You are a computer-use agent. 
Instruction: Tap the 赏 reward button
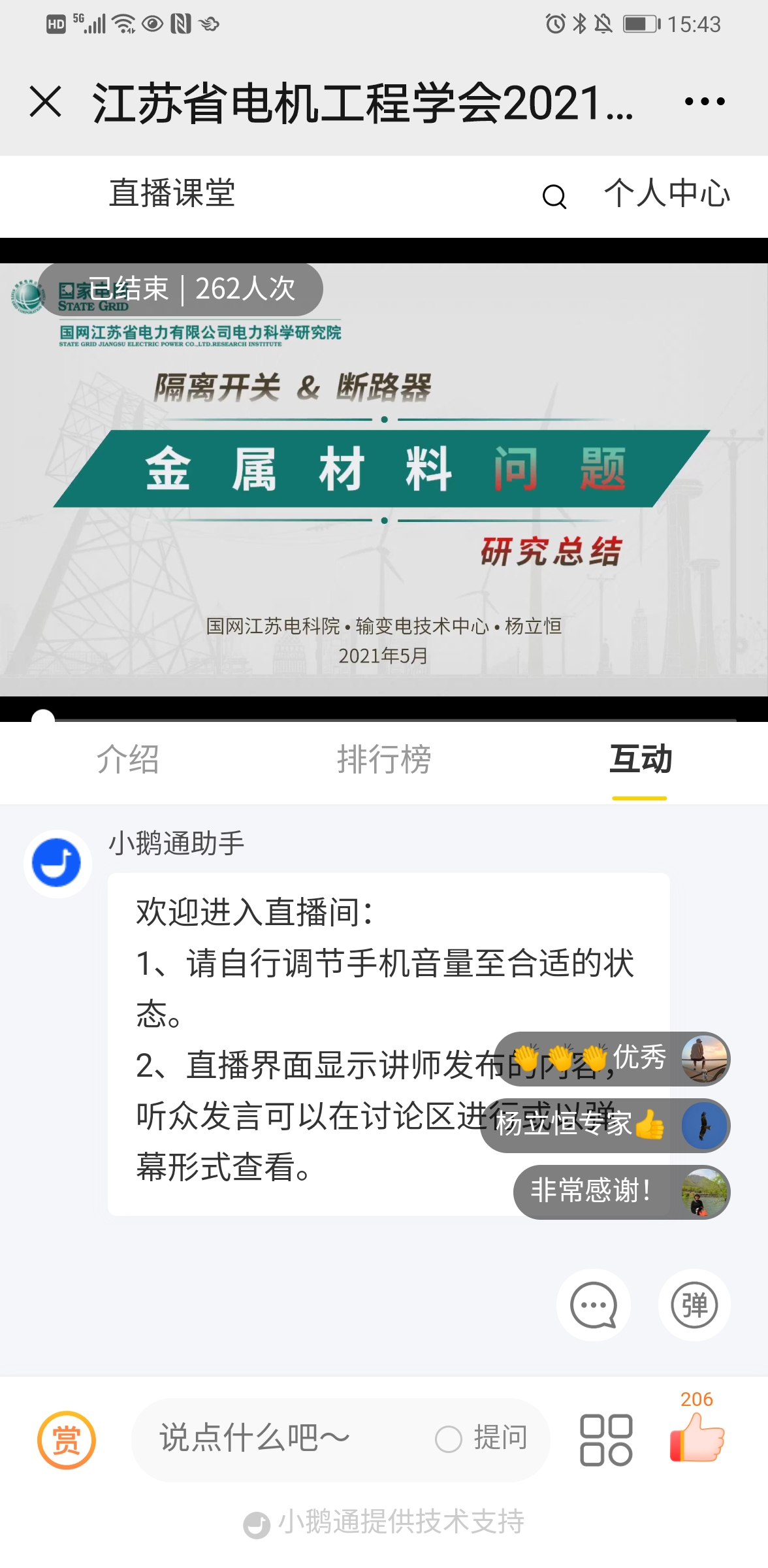(x=67, y=1439)
